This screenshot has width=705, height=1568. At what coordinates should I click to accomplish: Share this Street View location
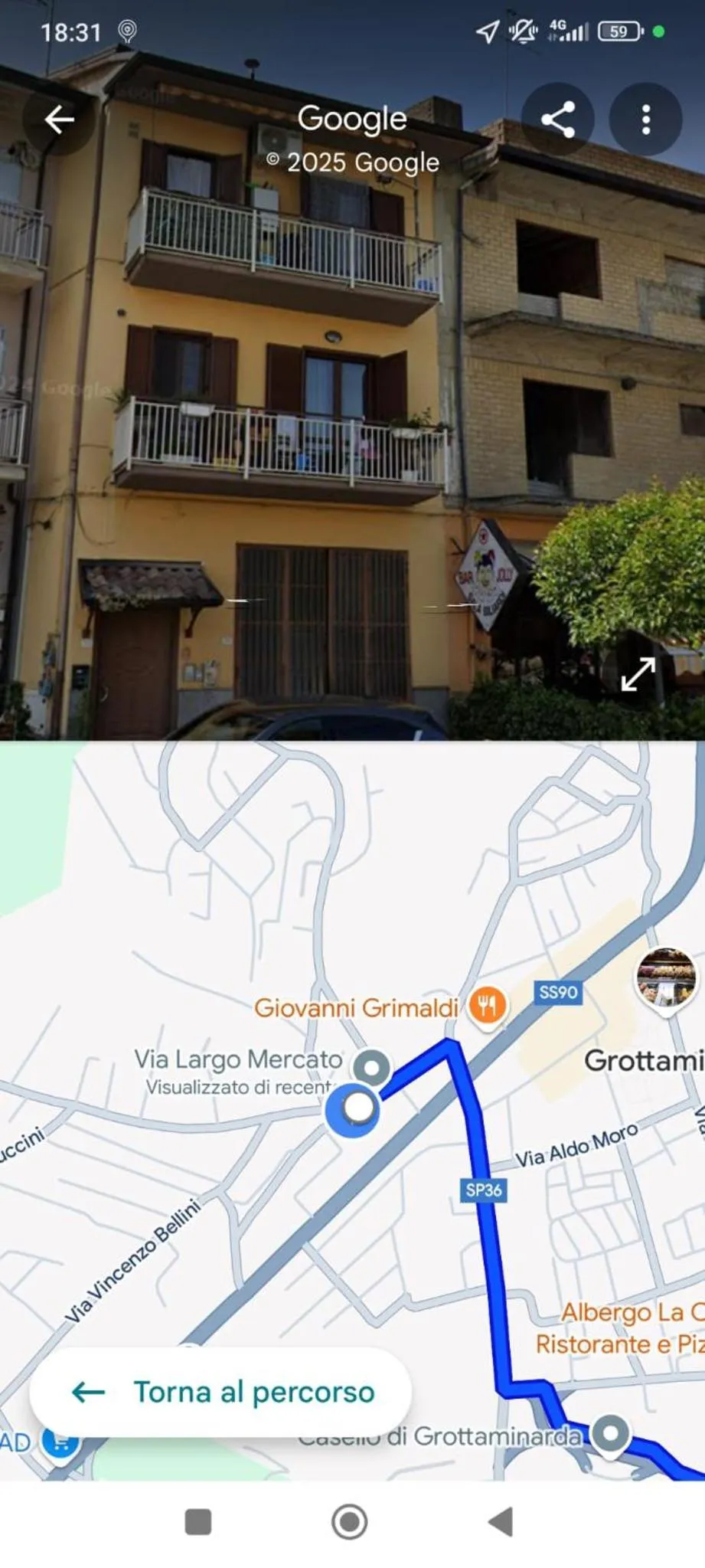tap(558, 119)
